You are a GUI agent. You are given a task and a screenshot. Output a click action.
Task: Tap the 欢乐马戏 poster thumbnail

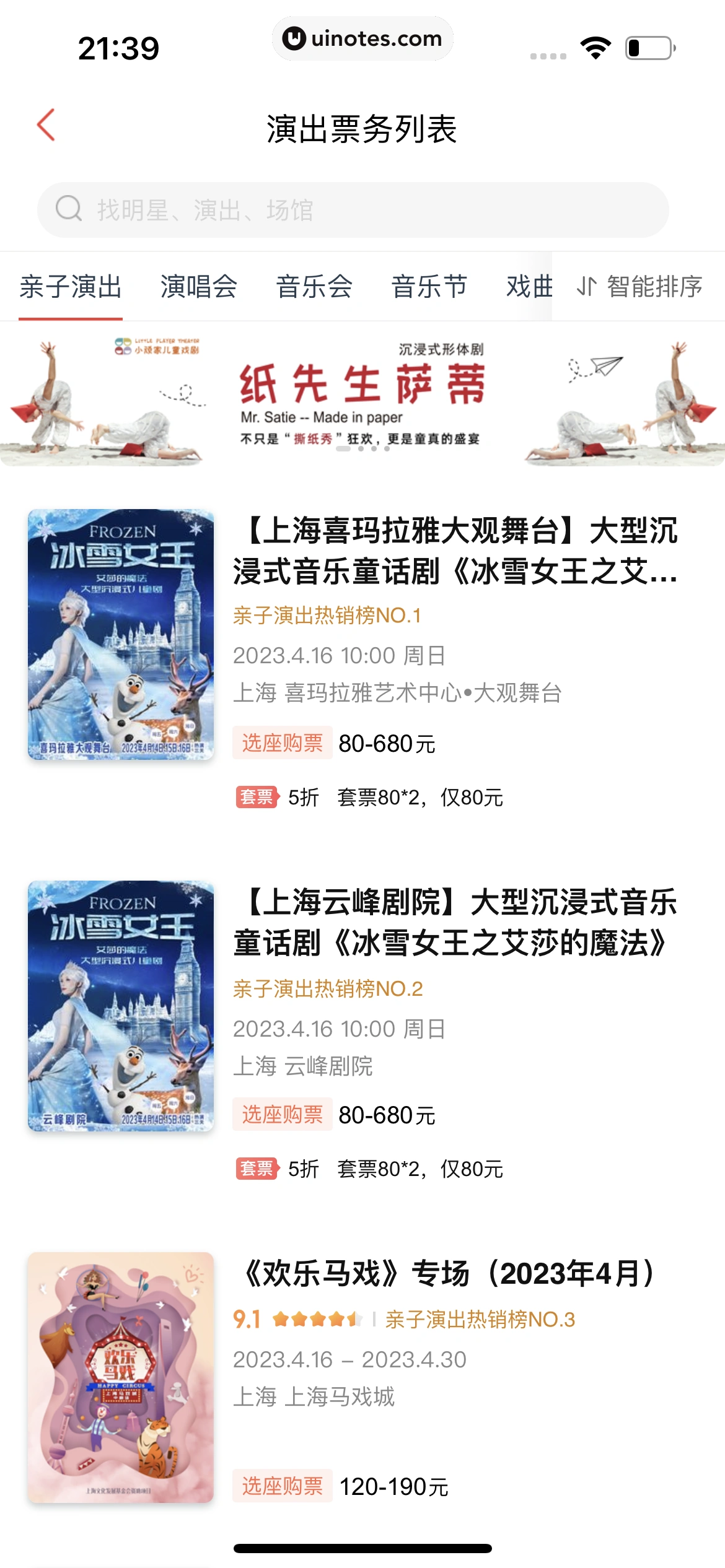point(121,1377)
